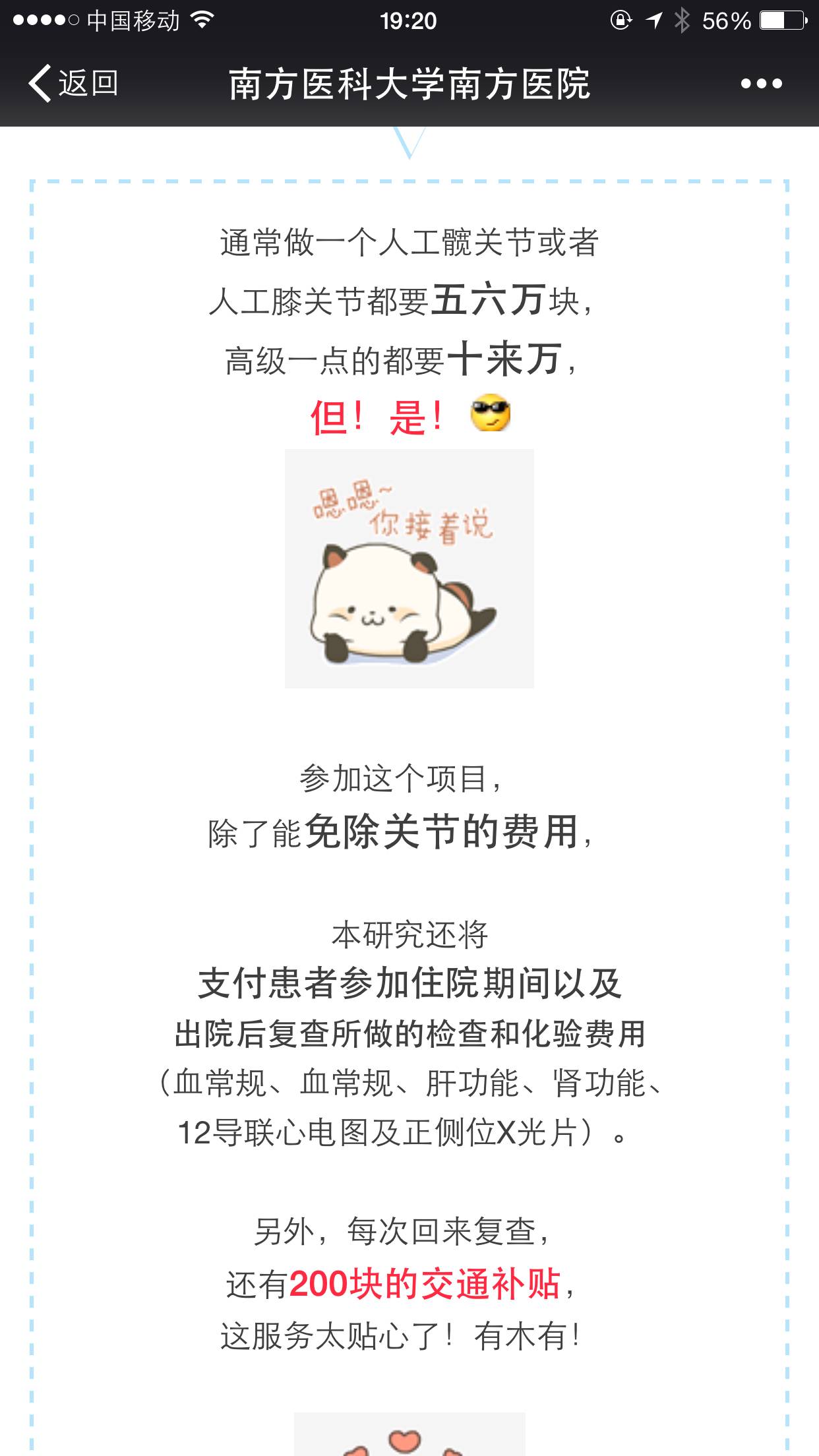Open the three-dot overflow menu

tap(761, 84)
